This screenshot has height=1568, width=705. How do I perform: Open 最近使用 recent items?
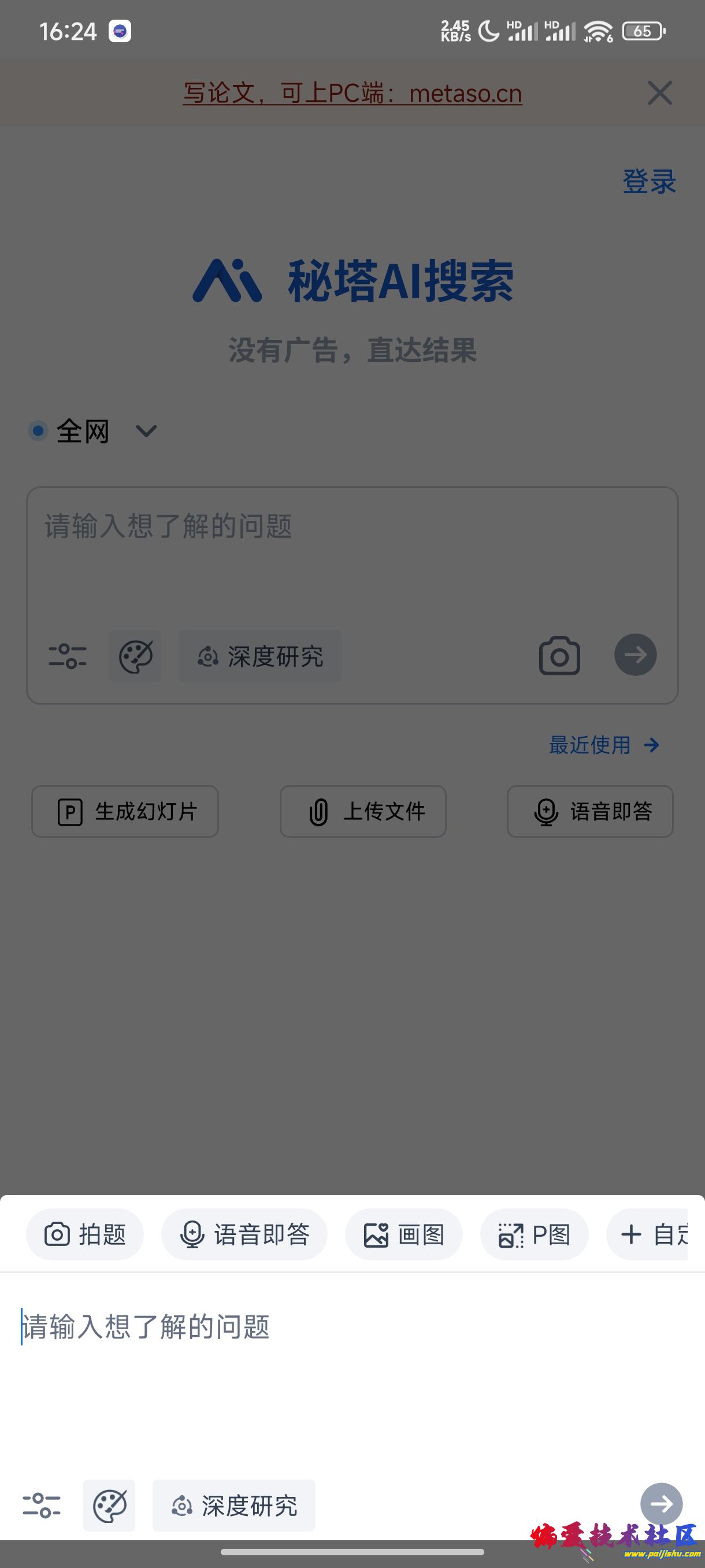tap(603, 745)
